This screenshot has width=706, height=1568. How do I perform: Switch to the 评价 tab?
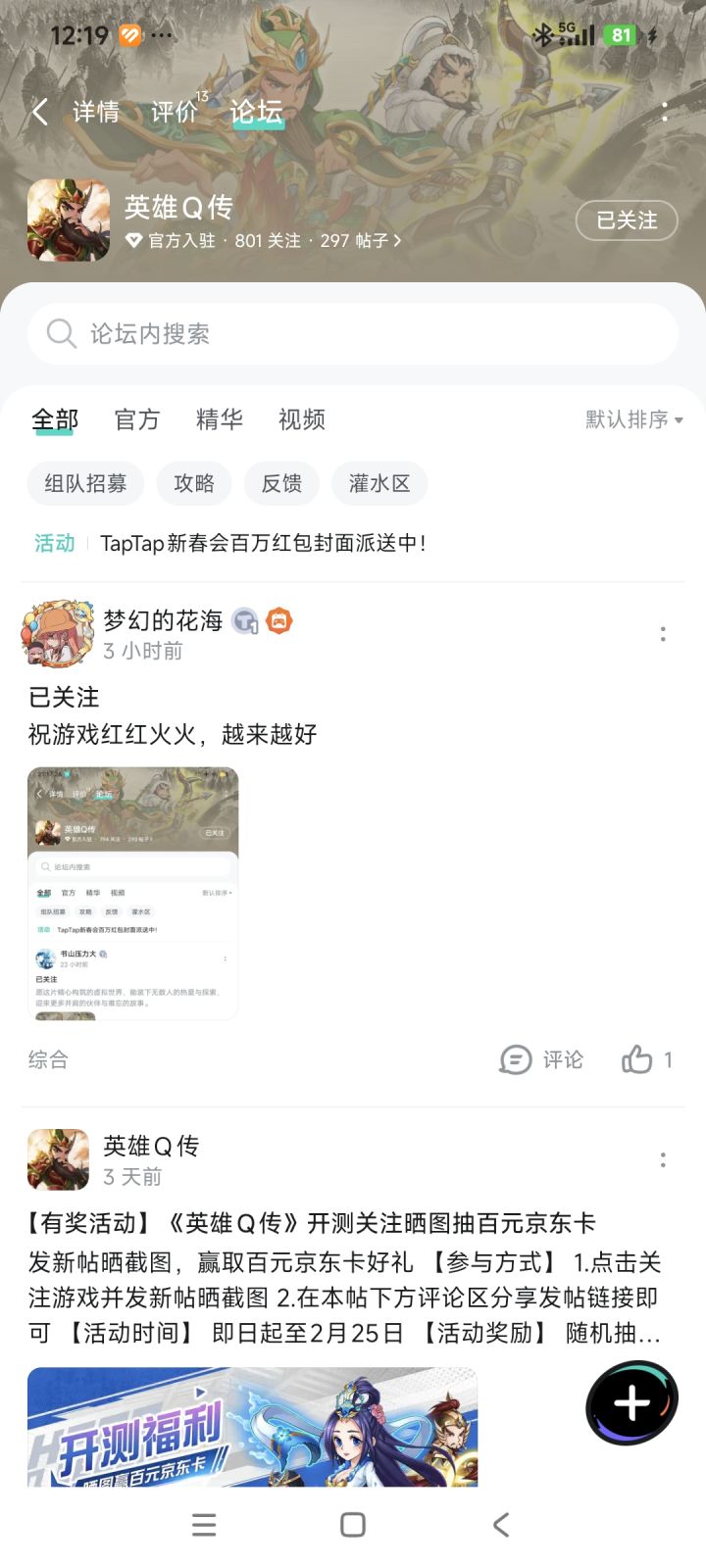pyautogui.click(x=176, y=112)
